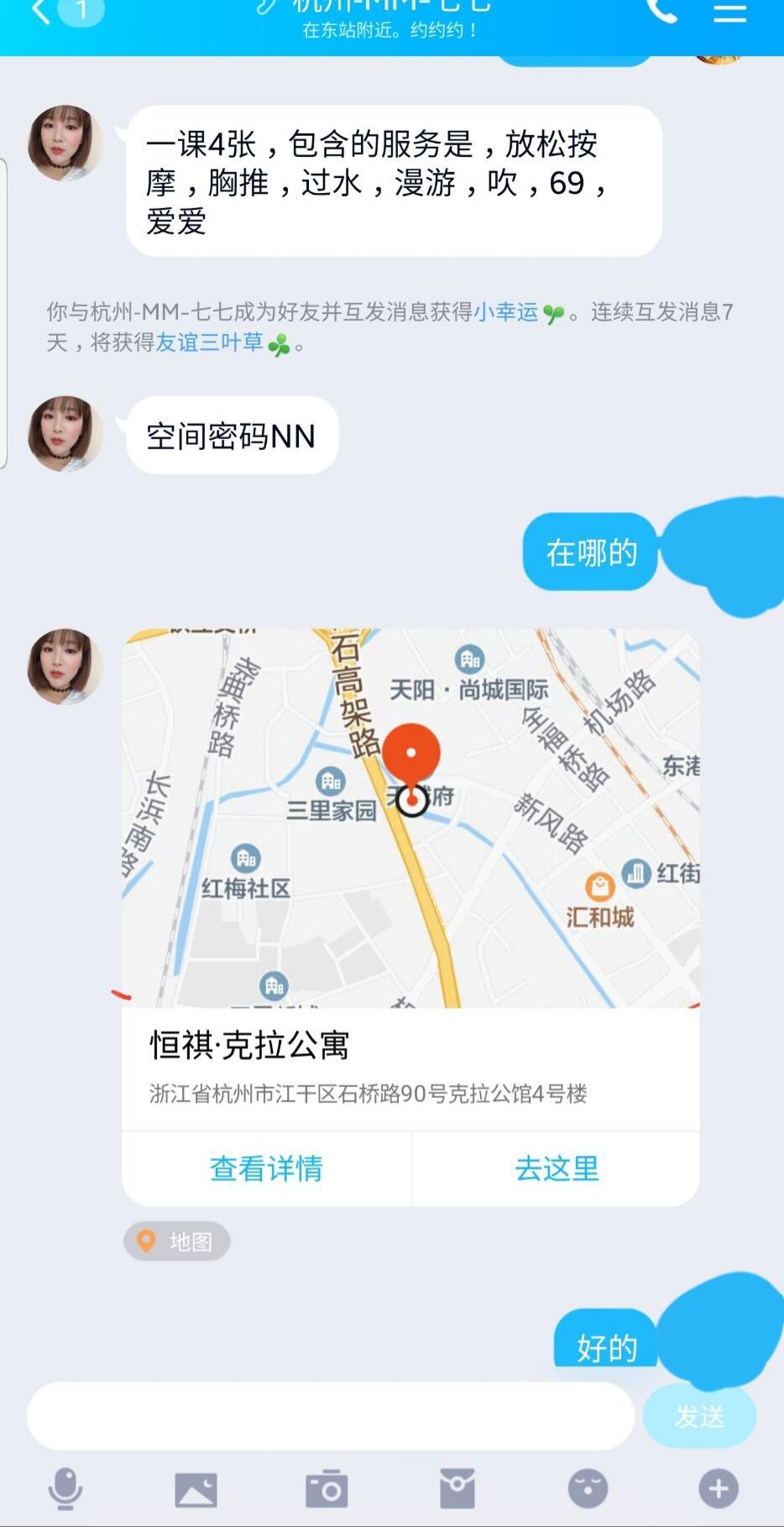Image resolution: width=784 pixels, height=1527 pixels.
Task: Send a red packet
Action: tap(457, 1489)
